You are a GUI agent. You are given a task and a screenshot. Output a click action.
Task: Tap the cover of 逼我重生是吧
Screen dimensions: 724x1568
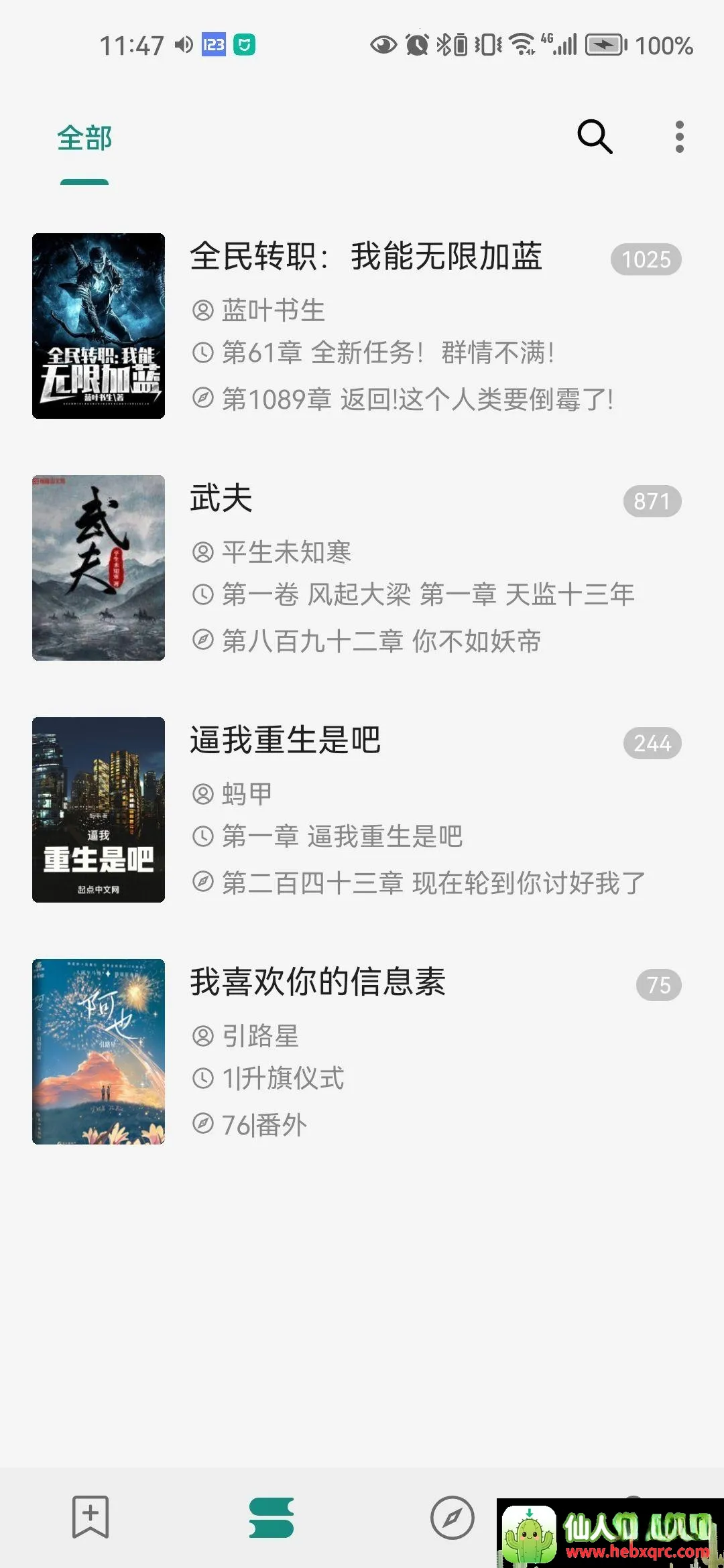pos(99,809)
